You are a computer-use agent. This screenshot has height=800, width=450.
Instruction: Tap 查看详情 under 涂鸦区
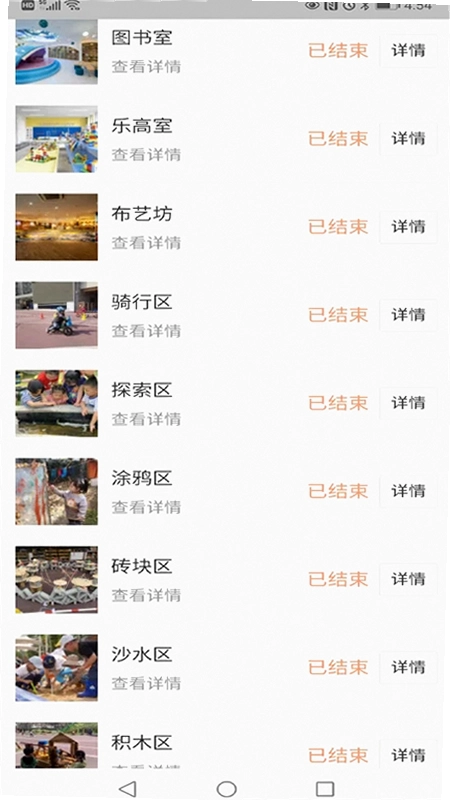tap(146, 507)
